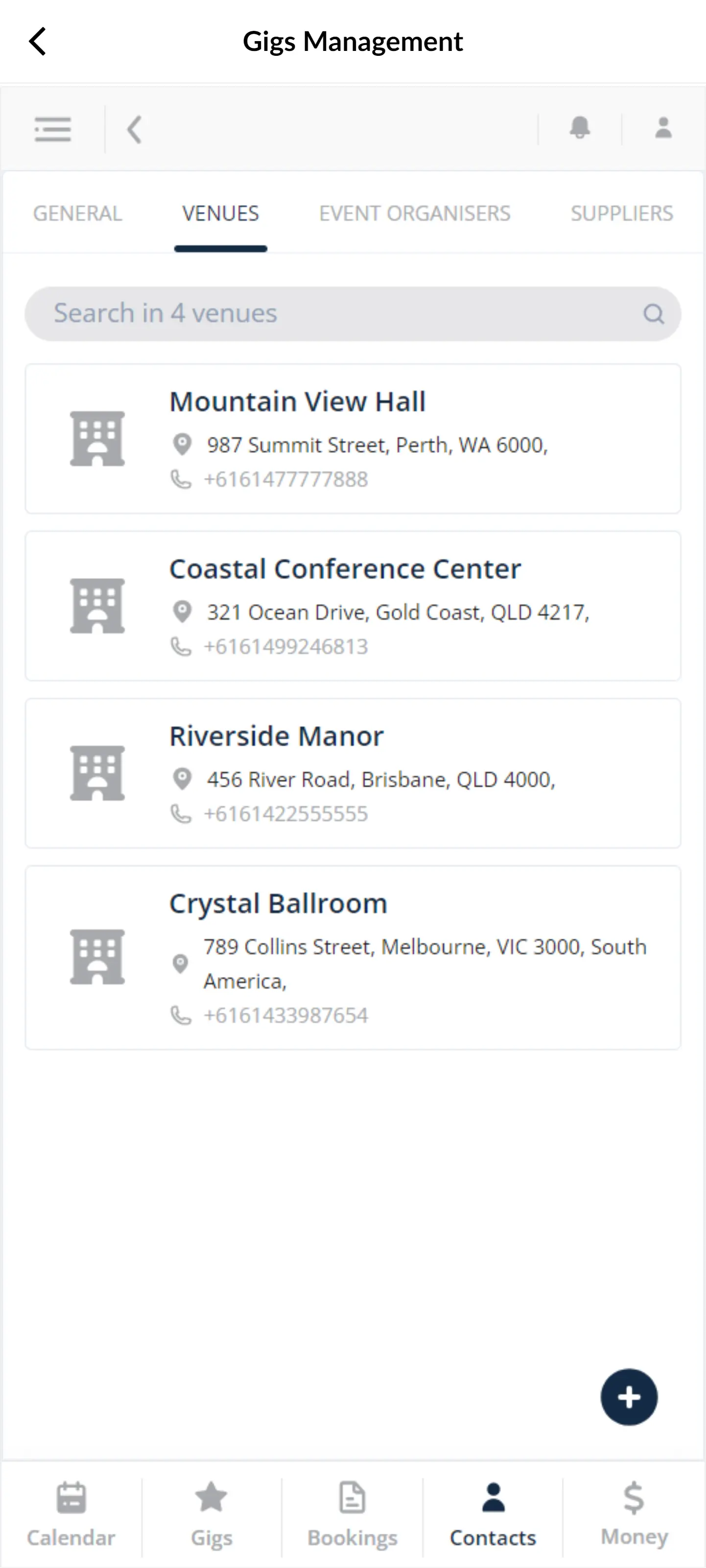Go back using the top-left arrow

point(38,41)
